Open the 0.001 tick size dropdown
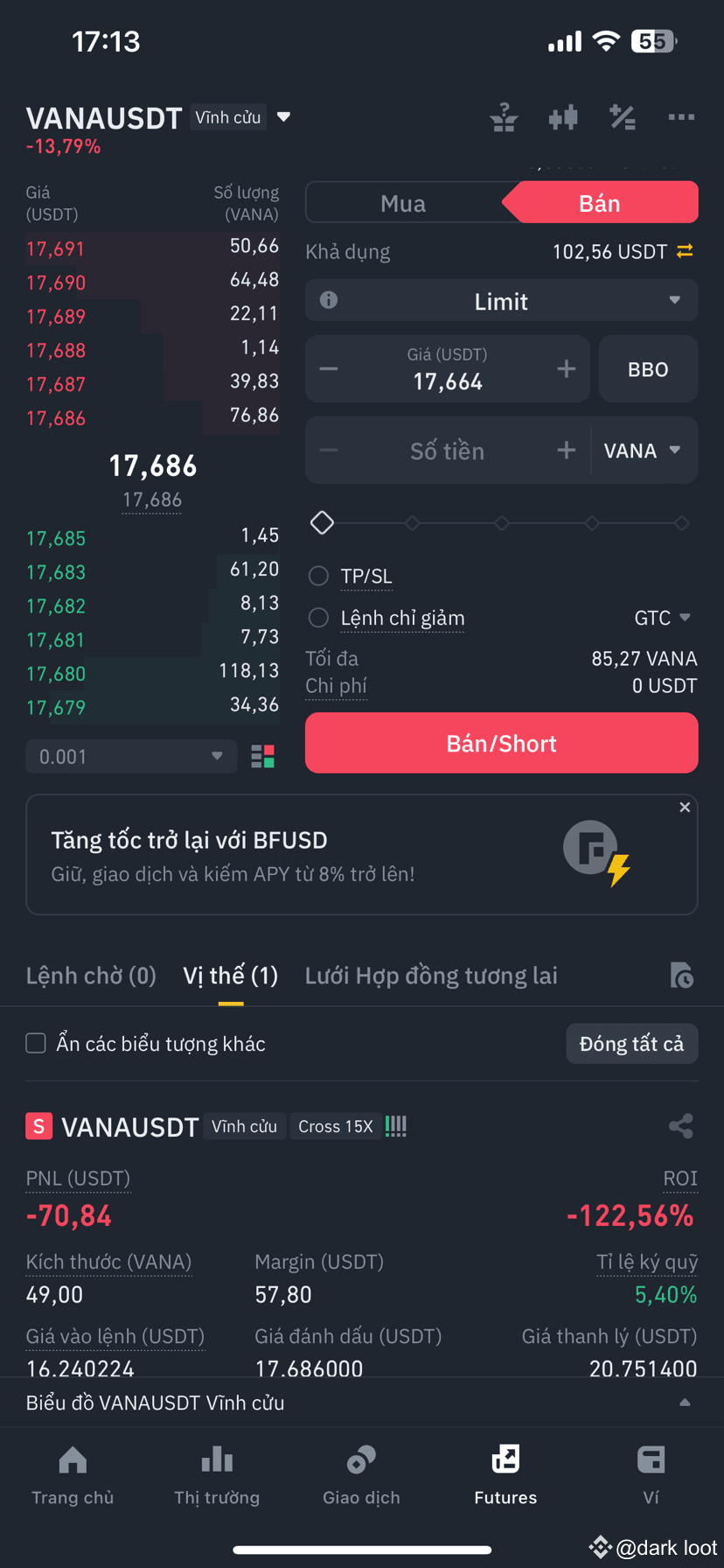The height and width of the screenshot is (1568, 724). pos(131,756)
